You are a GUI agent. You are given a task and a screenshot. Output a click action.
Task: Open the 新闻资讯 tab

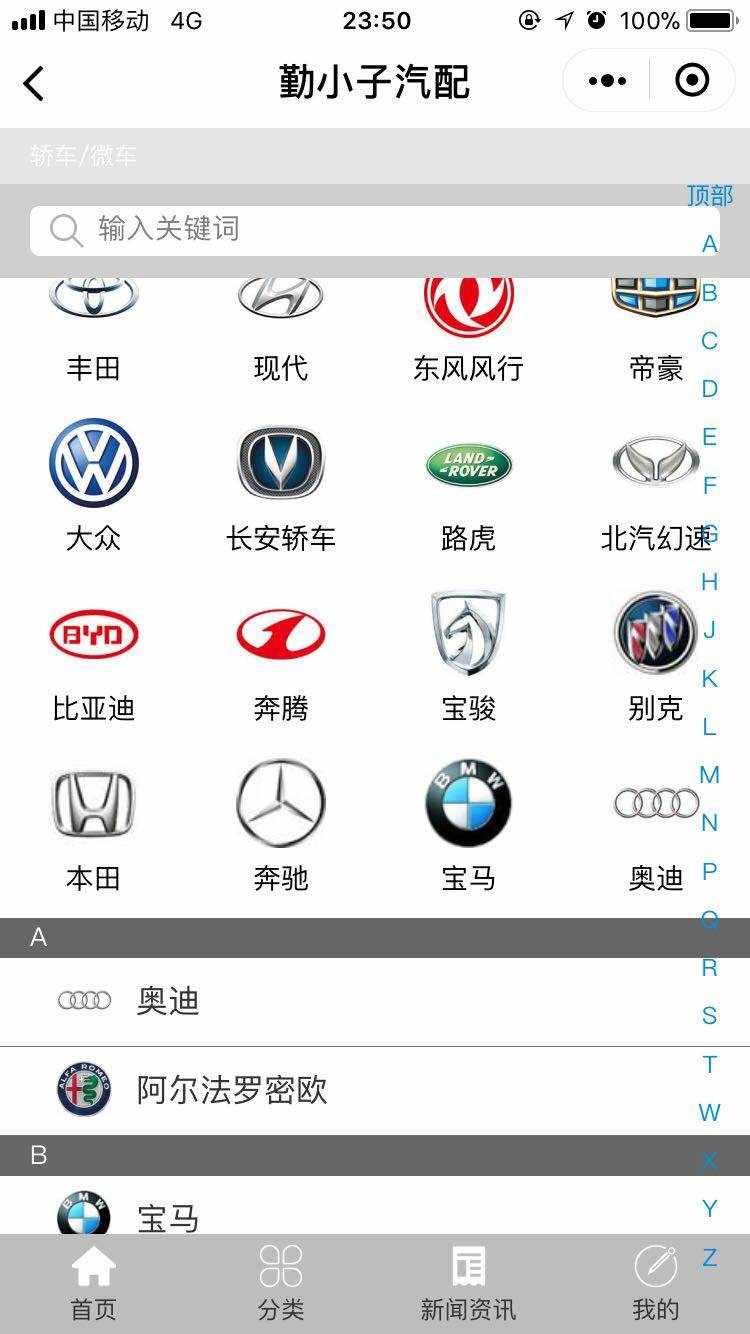click(x=468, y=1283)
